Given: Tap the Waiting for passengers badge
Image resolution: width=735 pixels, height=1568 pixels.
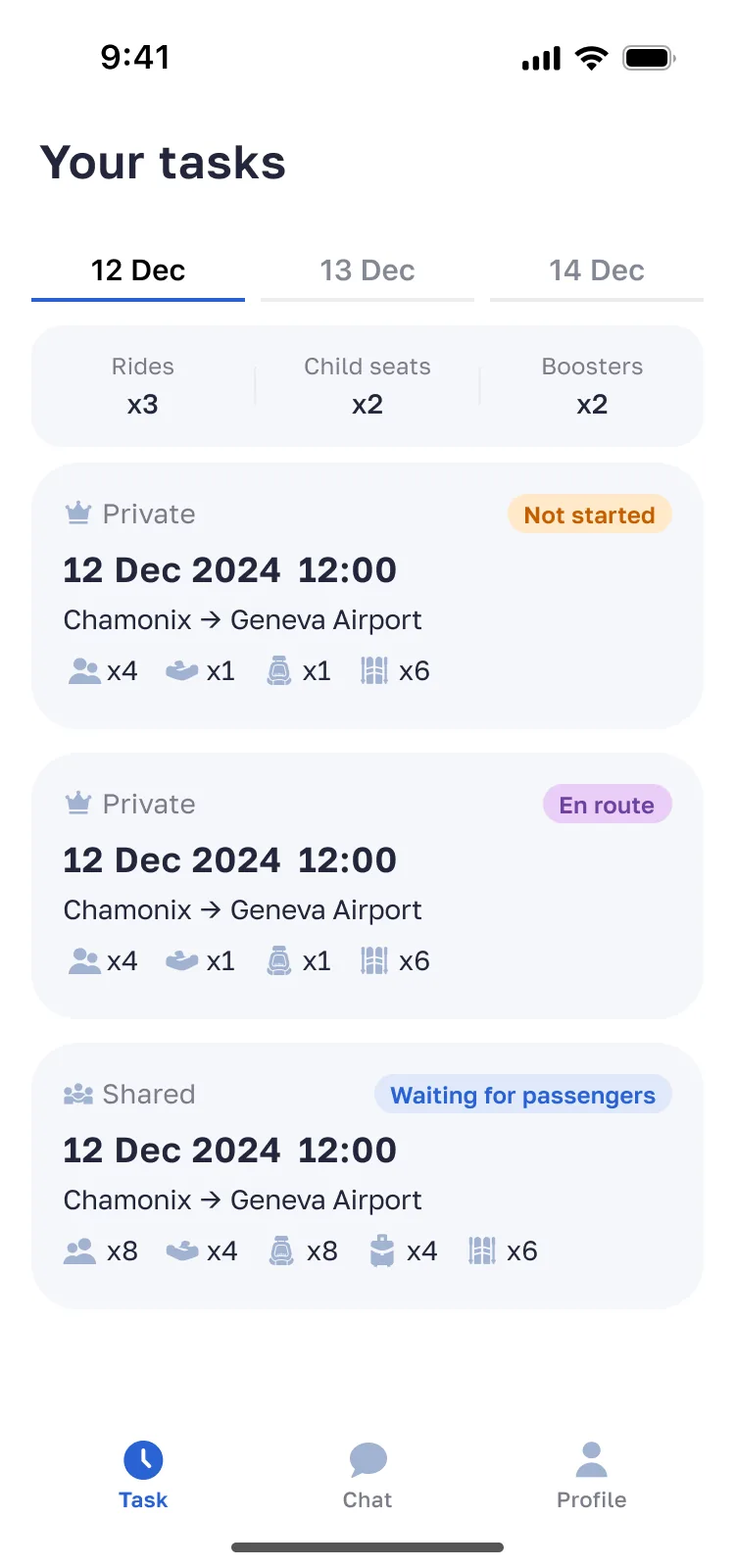Looking at the screenshot, I should 522,1095.
